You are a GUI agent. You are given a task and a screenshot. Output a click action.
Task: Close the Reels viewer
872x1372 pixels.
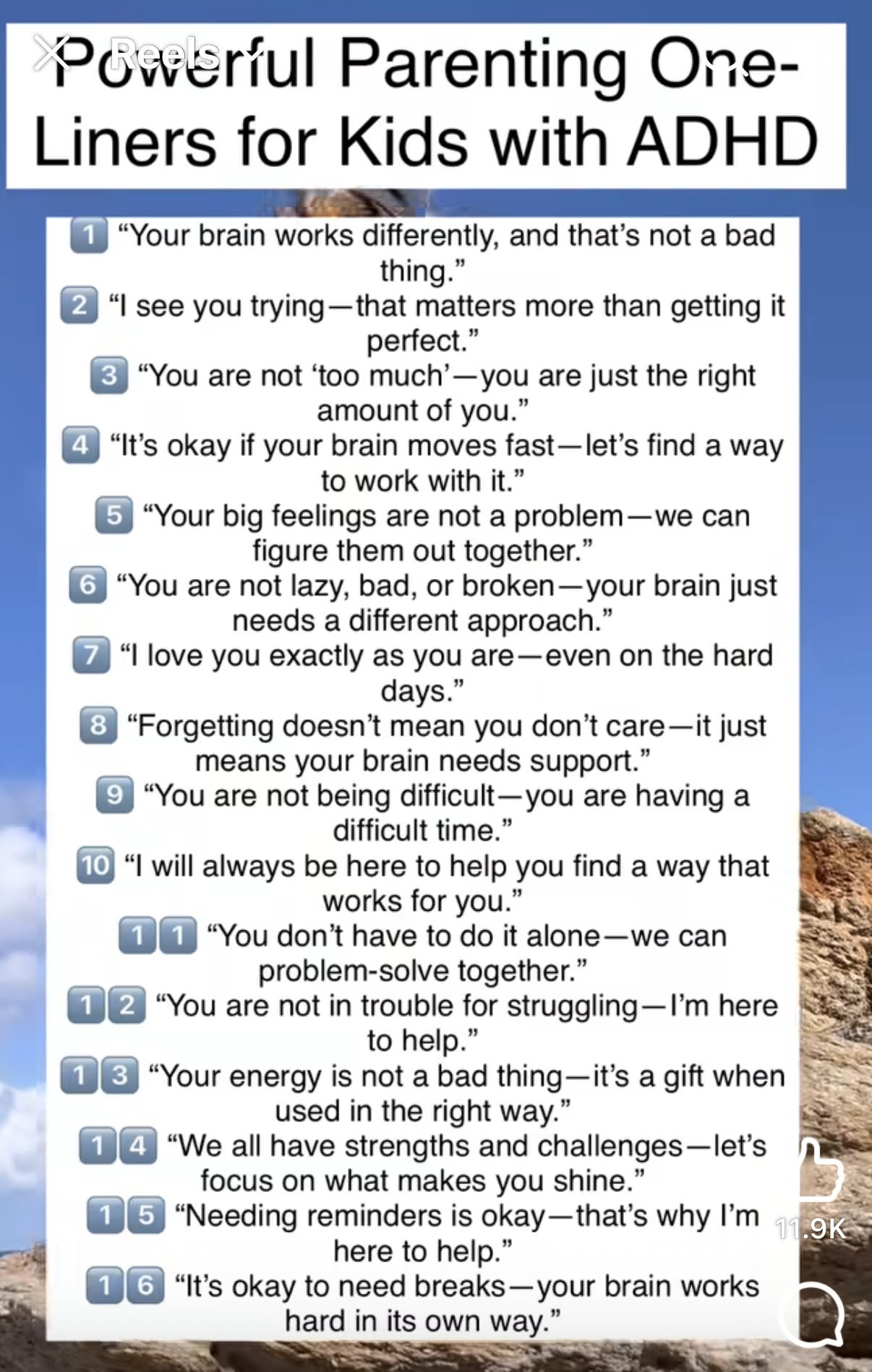coord(51,54)
